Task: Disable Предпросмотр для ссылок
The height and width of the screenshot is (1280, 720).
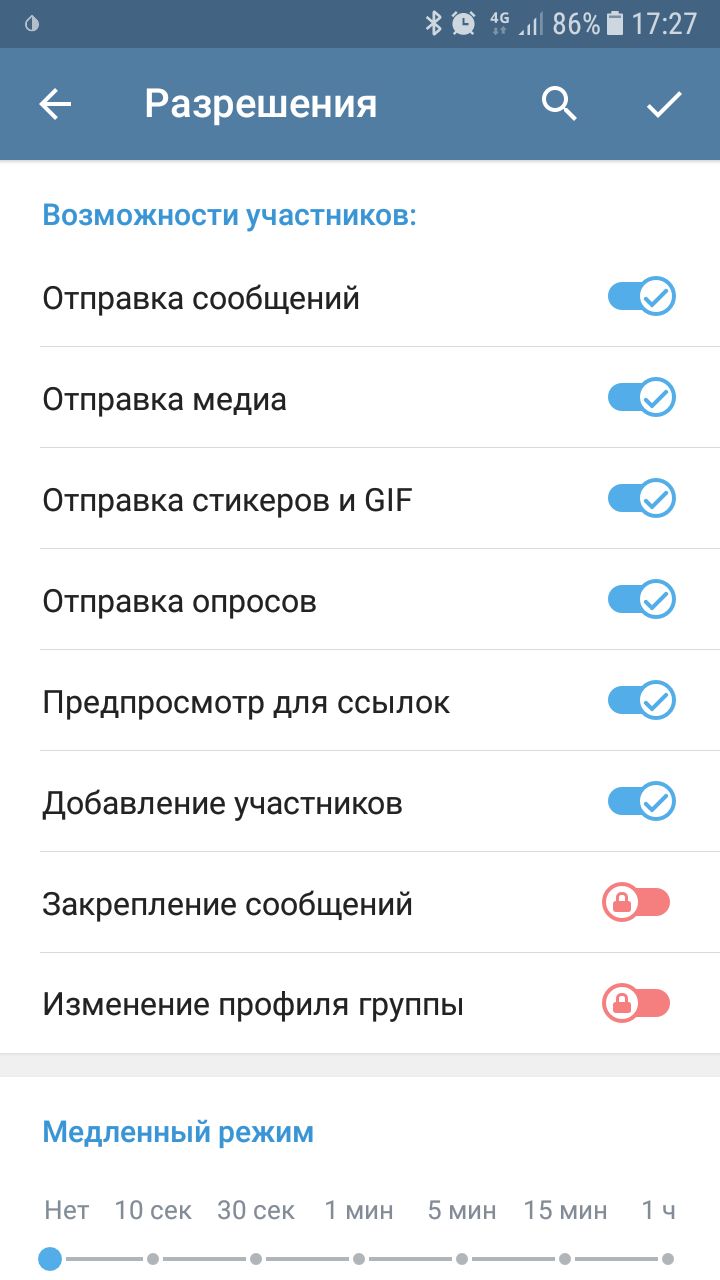Action: coord(642,700)
